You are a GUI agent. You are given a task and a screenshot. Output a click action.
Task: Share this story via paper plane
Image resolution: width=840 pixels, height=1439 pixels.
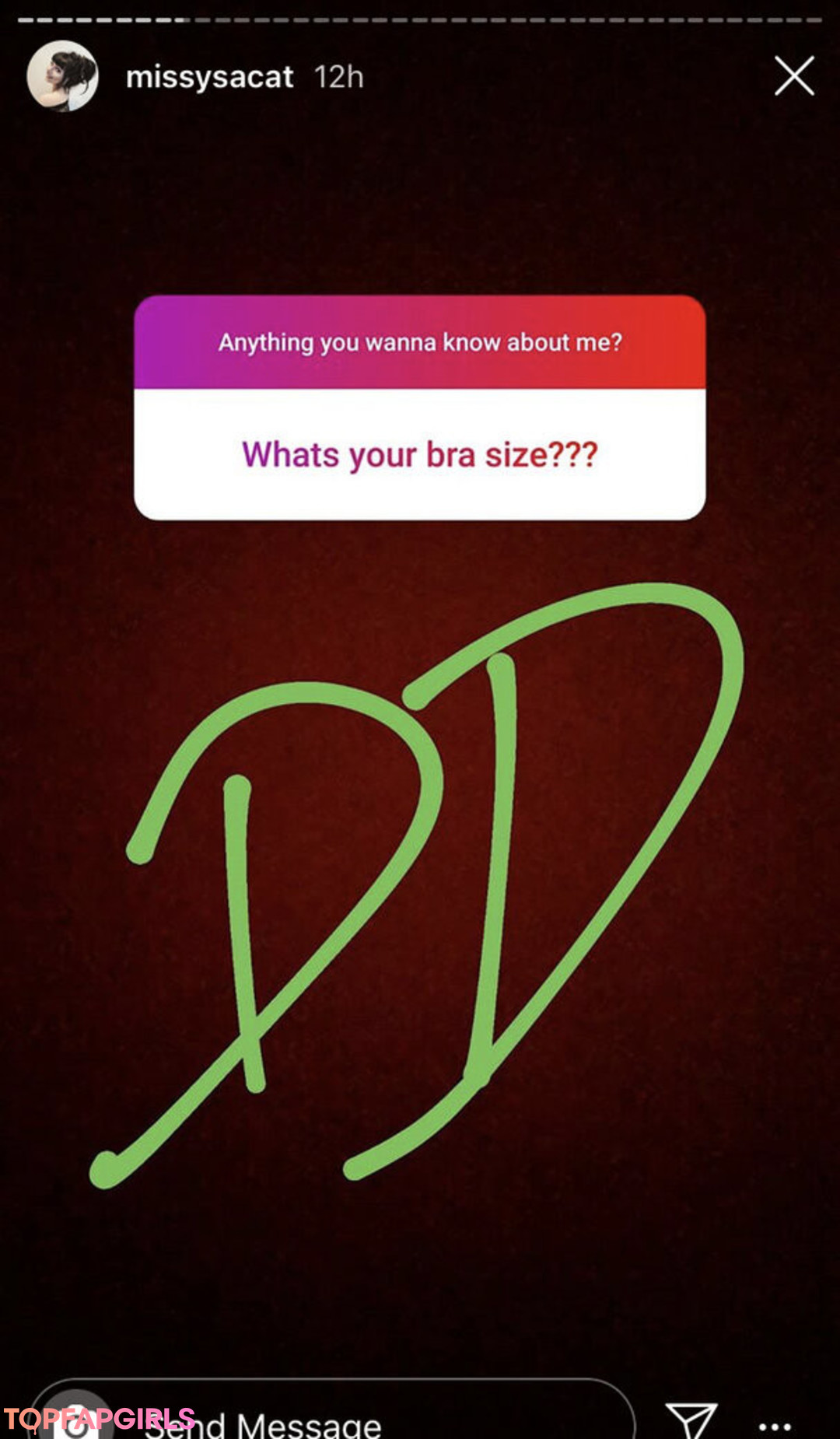point(691,1420)
